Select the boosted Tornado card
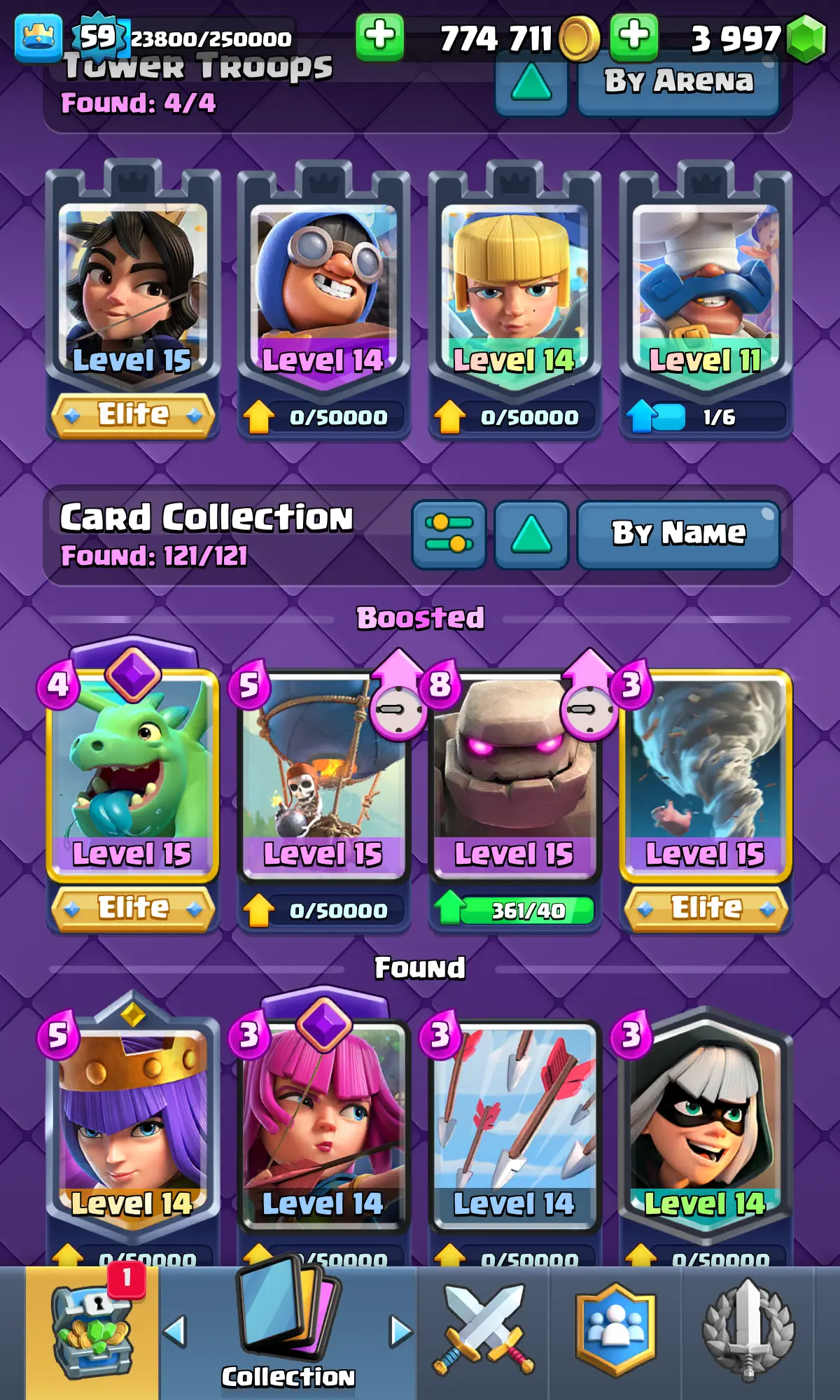840x1400 pixels. (706, 777)
